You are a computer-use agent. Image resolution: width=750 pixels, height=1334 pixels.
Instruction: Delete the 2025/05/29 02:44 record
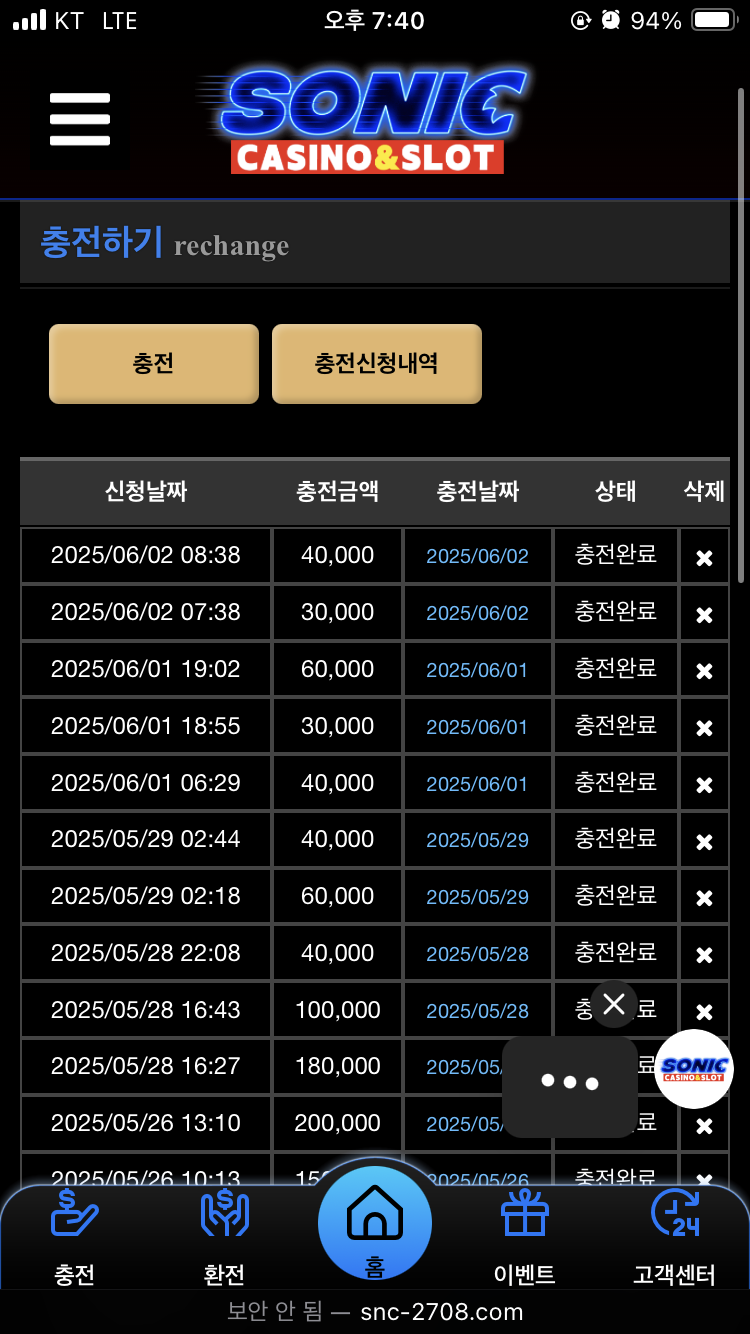704,842
